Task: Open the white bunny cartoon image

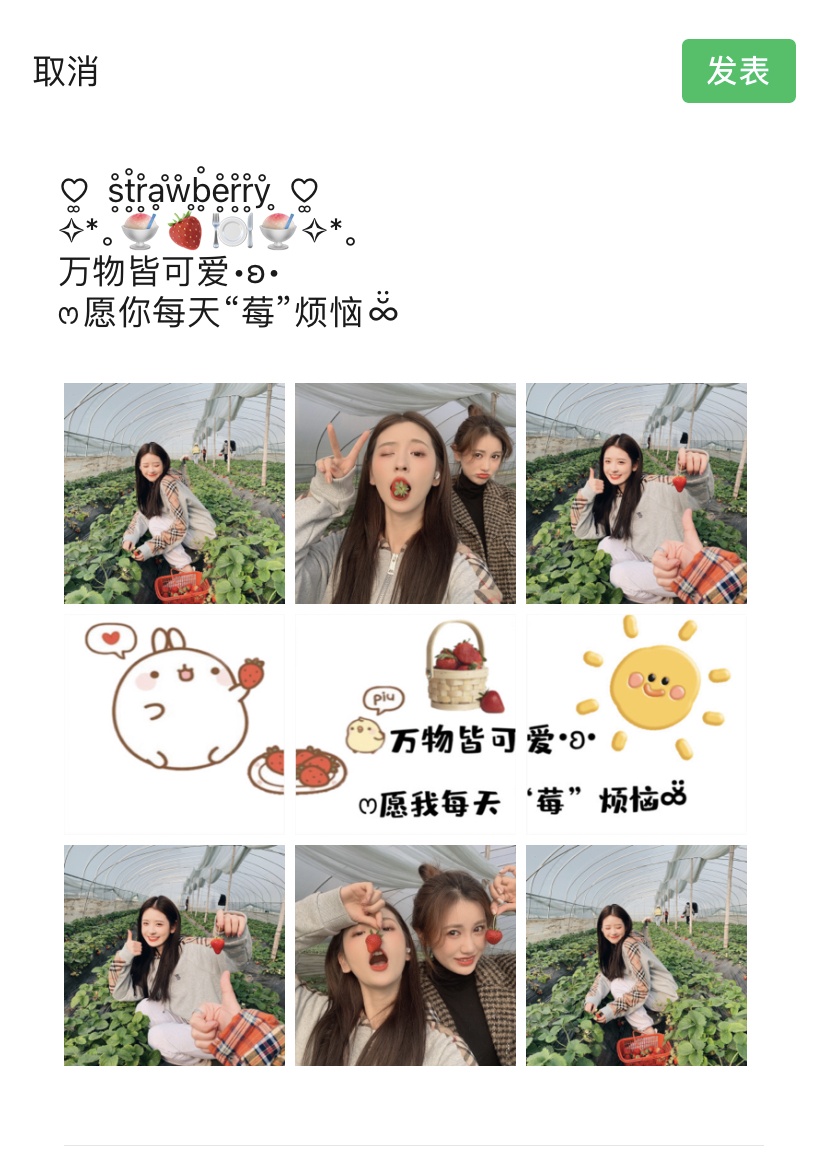Action: click(174, 724)
